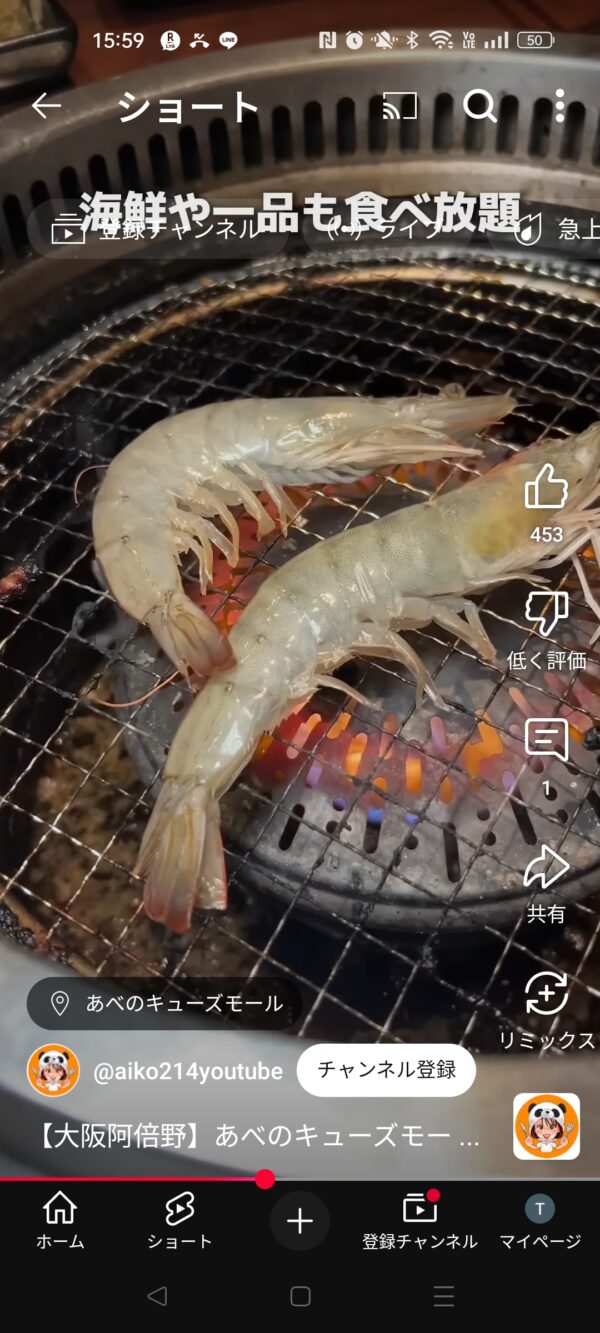Dislike this Short (低く評価)
600x1333 pixels.
tap(546, 614)
